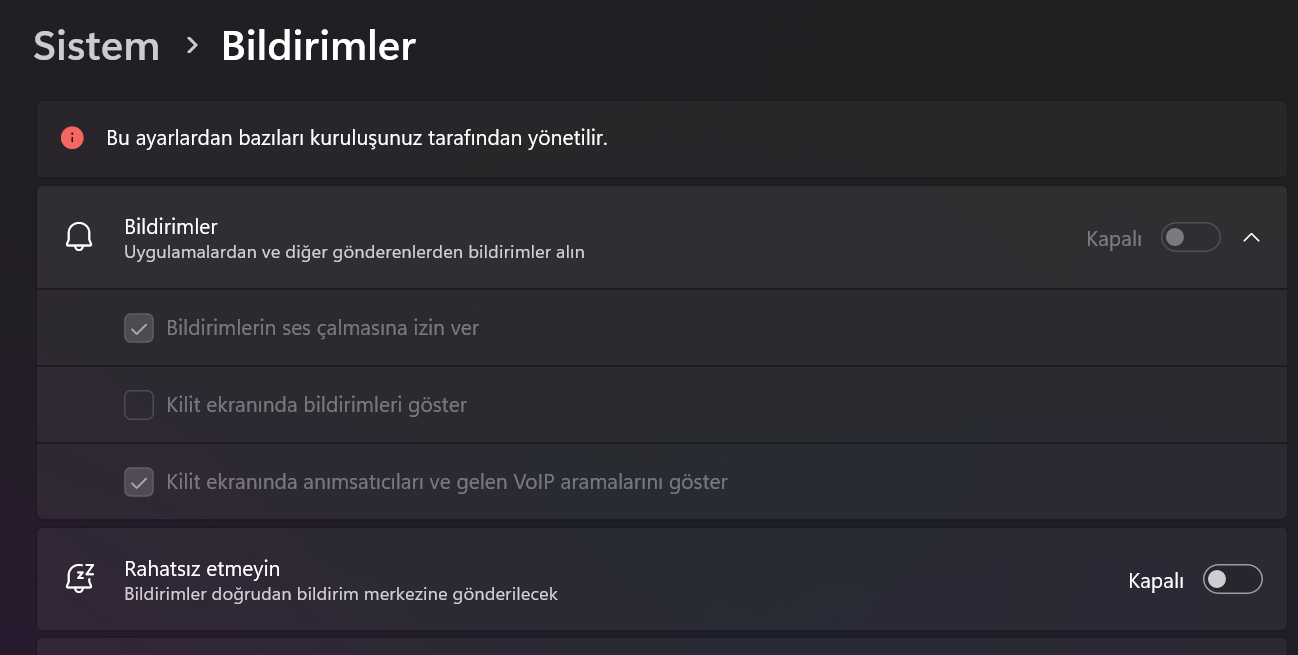This screenshot has width=1298, height=655.
Task: Enable the Rahatsız etmeyin switch
Action: coord(1232,580)
